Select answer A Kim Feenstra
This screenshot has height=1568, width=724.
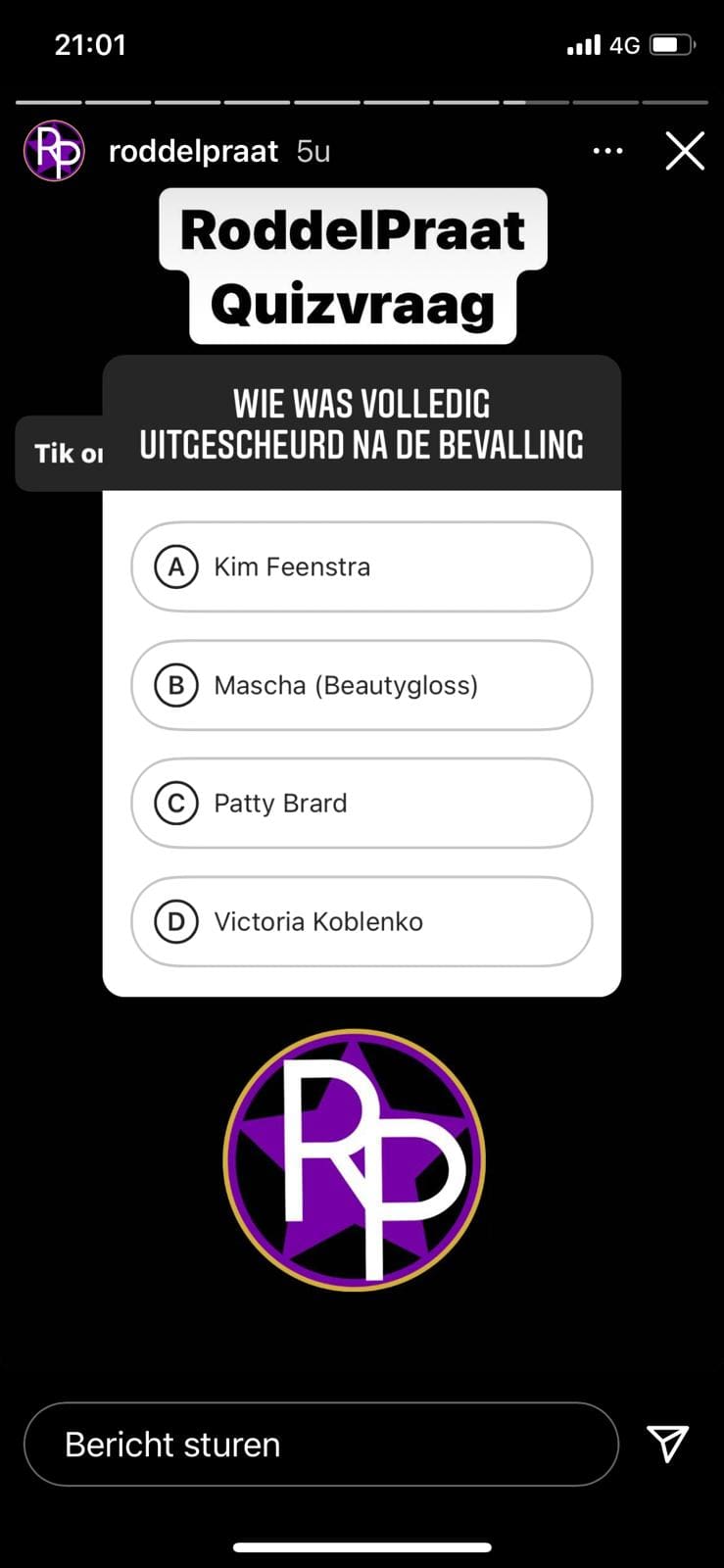point(362,567)
